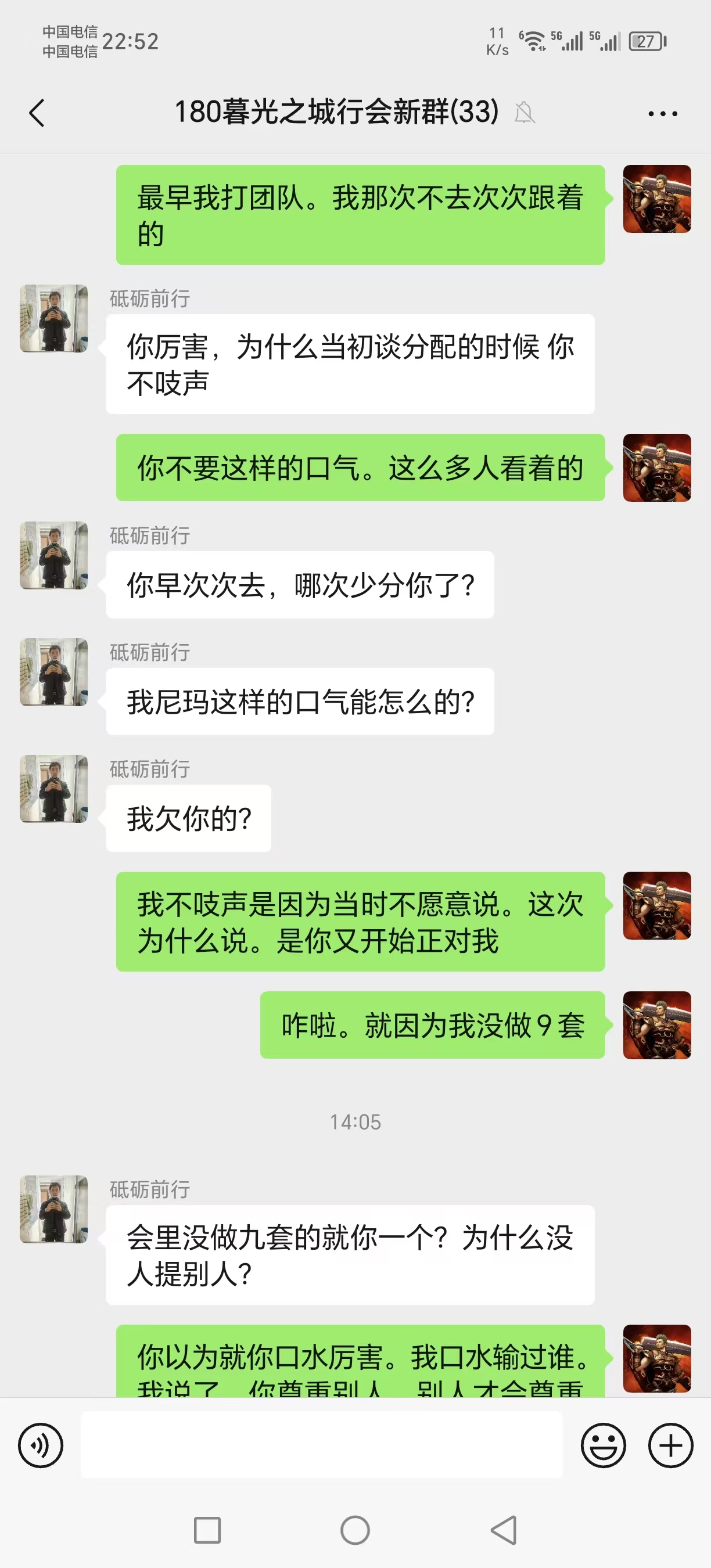Viewport: 711px width, 1568px height.
Task: Tap own avatar beside "咋啦。就因为我没做9套"
Action: click(x=657, y=1025)
